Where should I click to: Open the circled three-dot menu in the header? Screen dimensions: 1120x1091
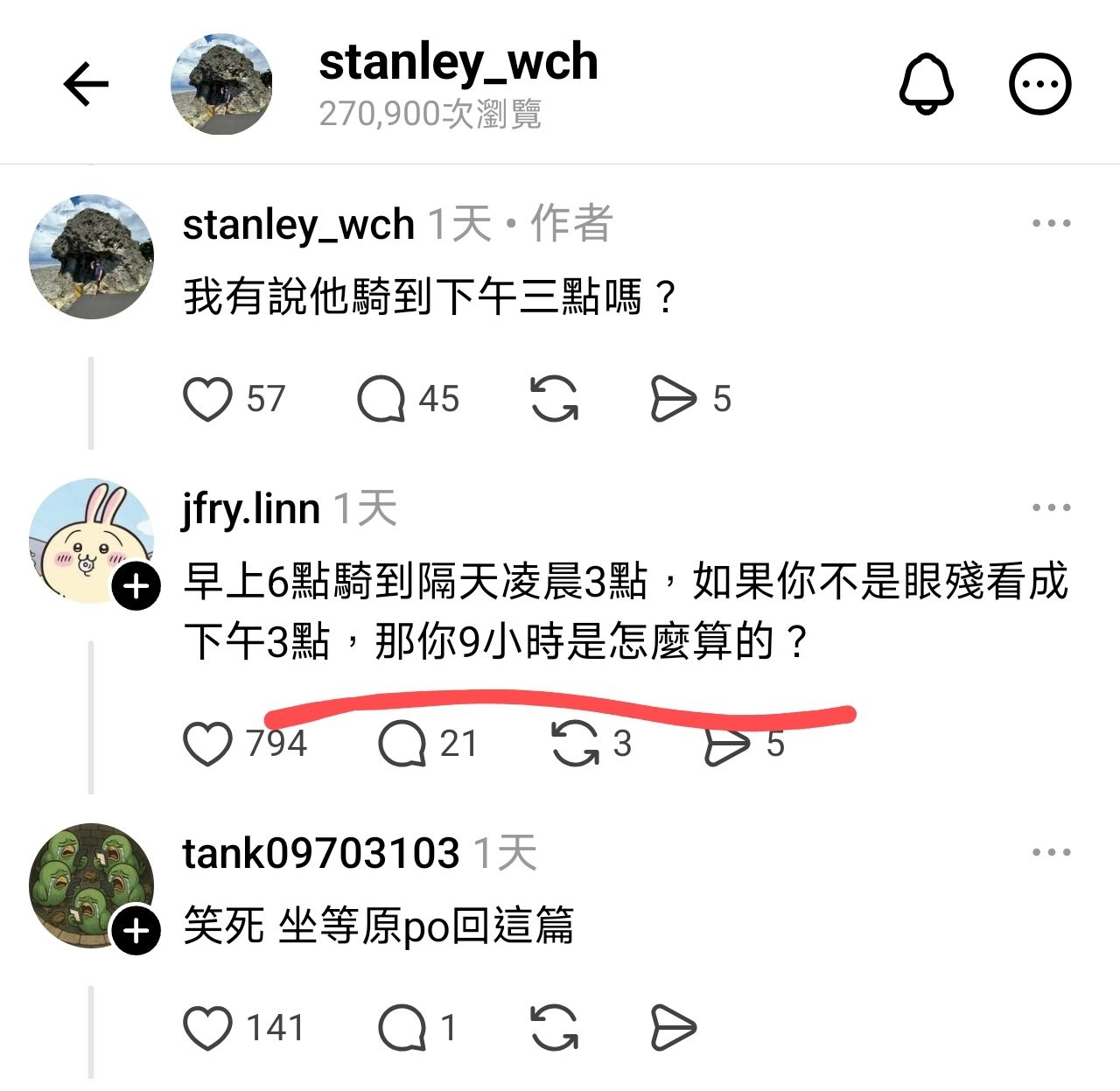(1040, 84)
